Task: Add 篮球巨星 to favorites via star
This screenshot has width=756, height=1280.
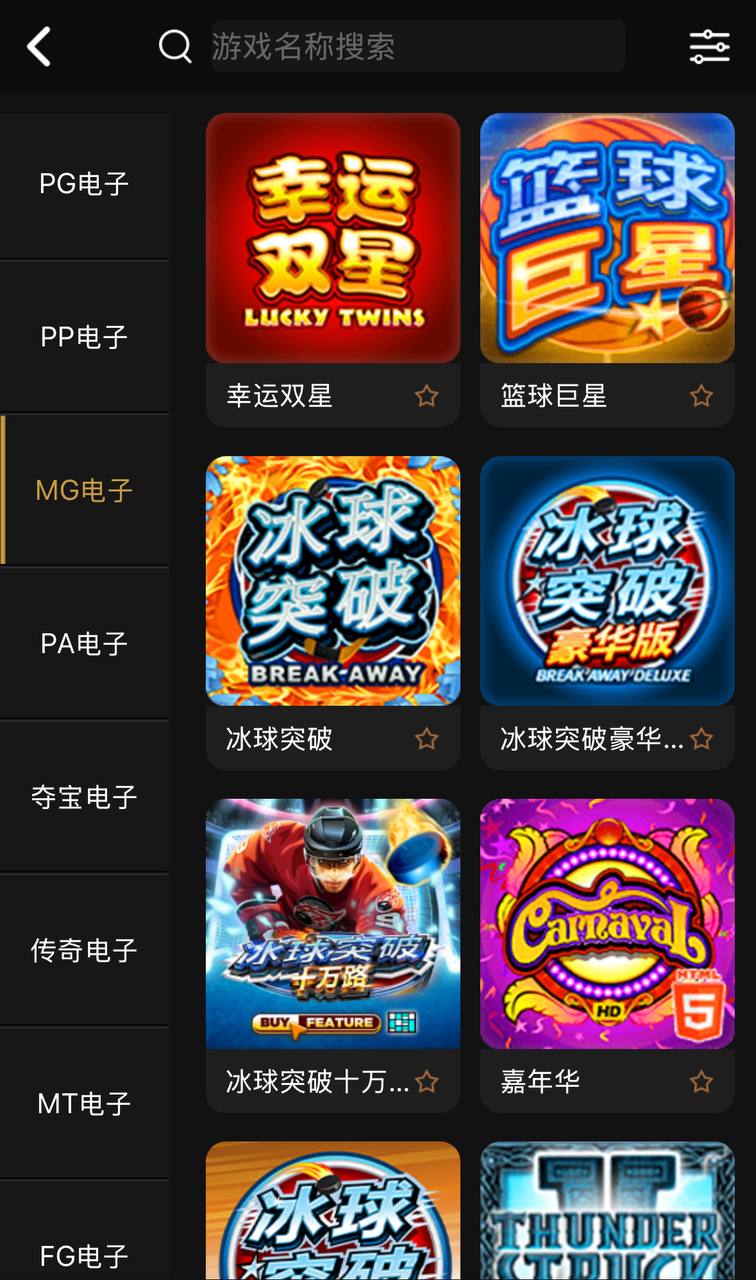Action: coord(701,396)
